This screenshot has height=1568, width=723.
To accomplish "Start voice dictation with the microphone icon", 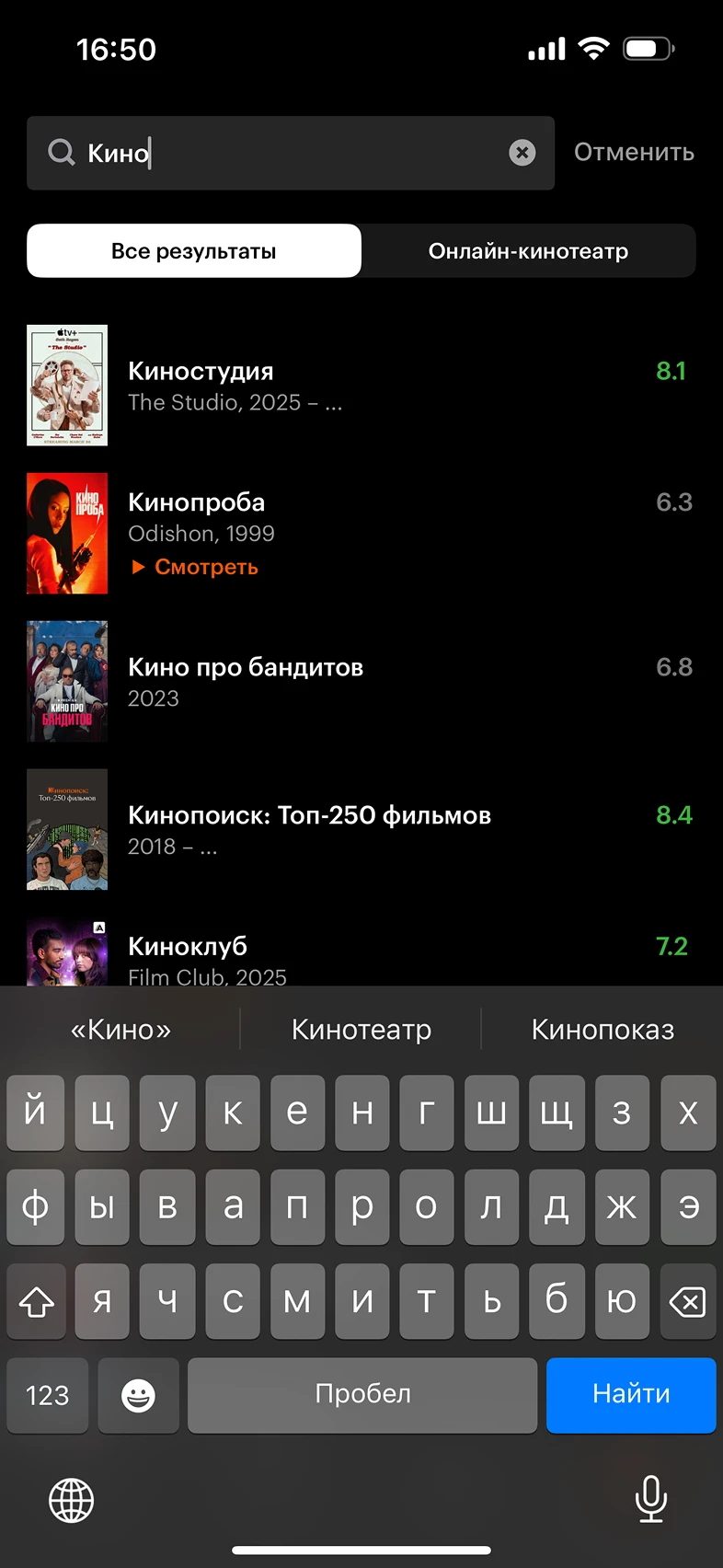I will point(651,1500).
